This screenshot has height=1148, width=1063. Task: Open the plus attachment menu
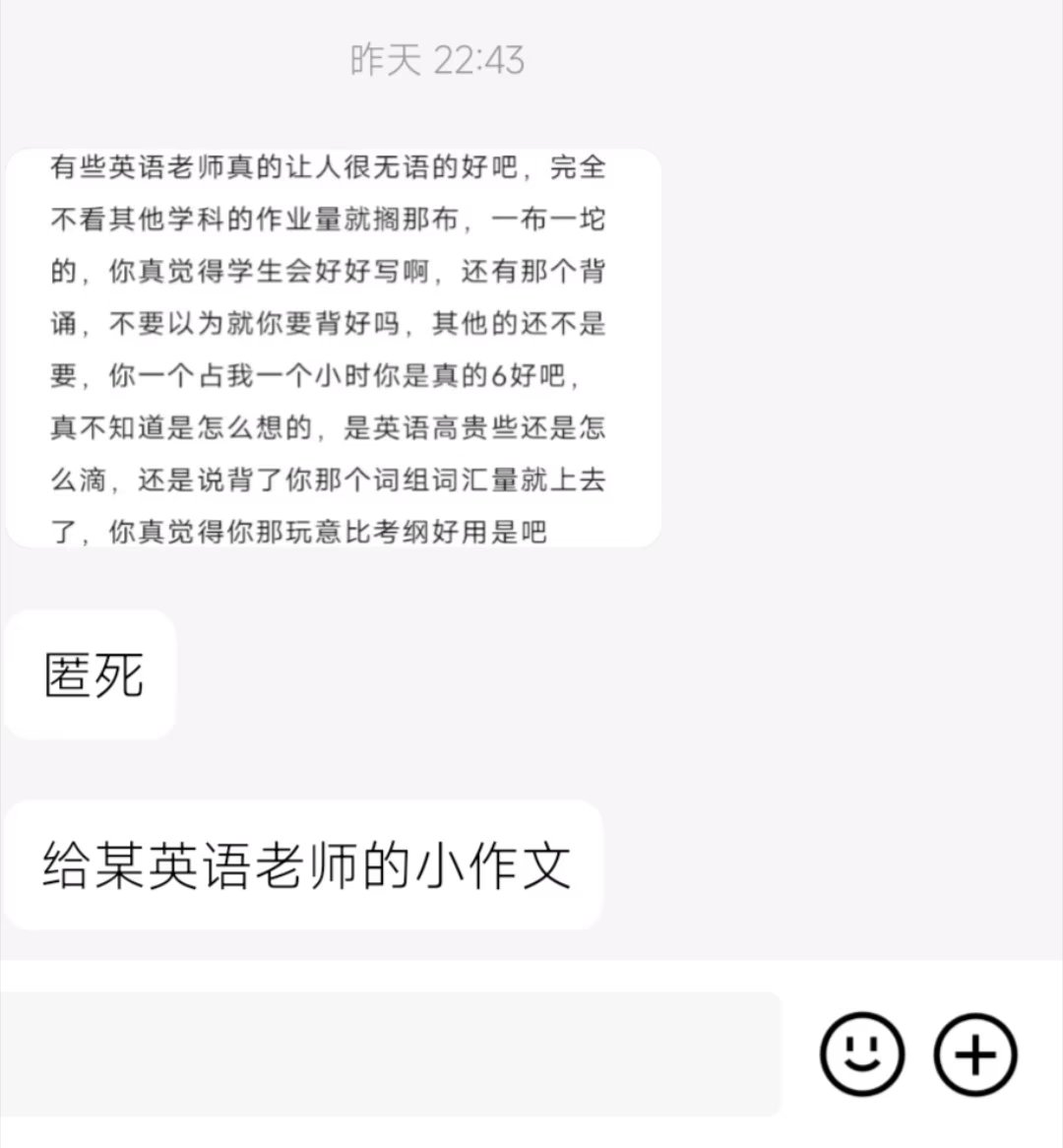coord(974,1054)
